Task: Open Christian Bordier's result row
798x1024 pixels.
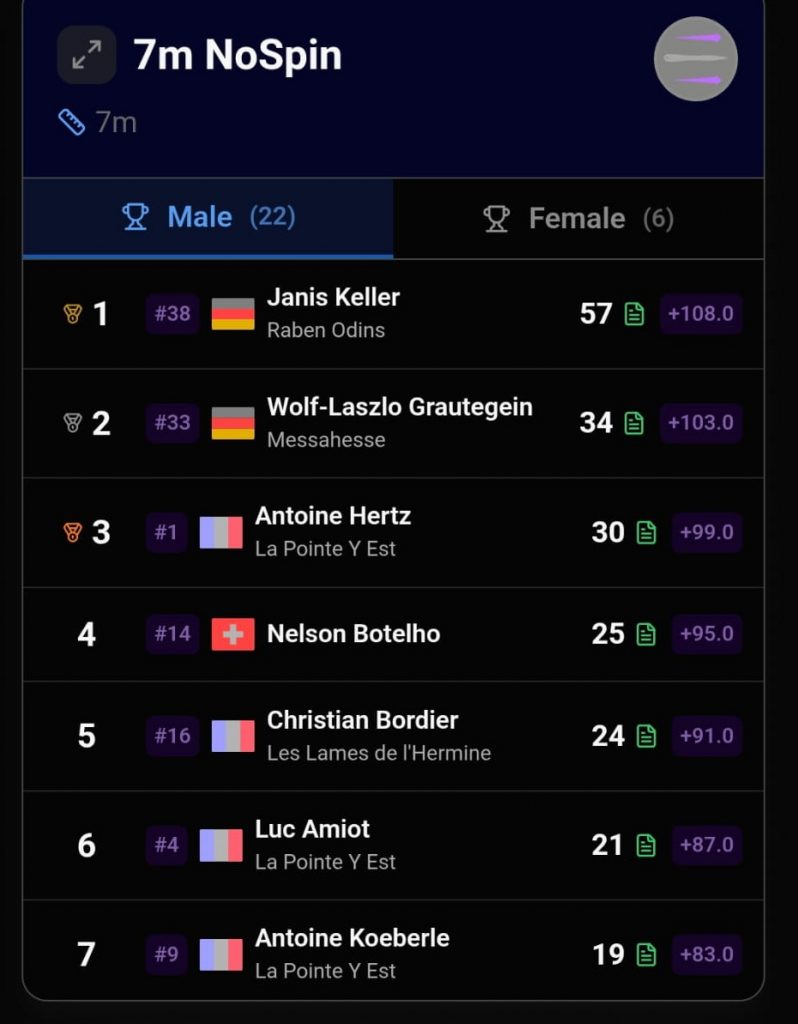Action: 362,721
